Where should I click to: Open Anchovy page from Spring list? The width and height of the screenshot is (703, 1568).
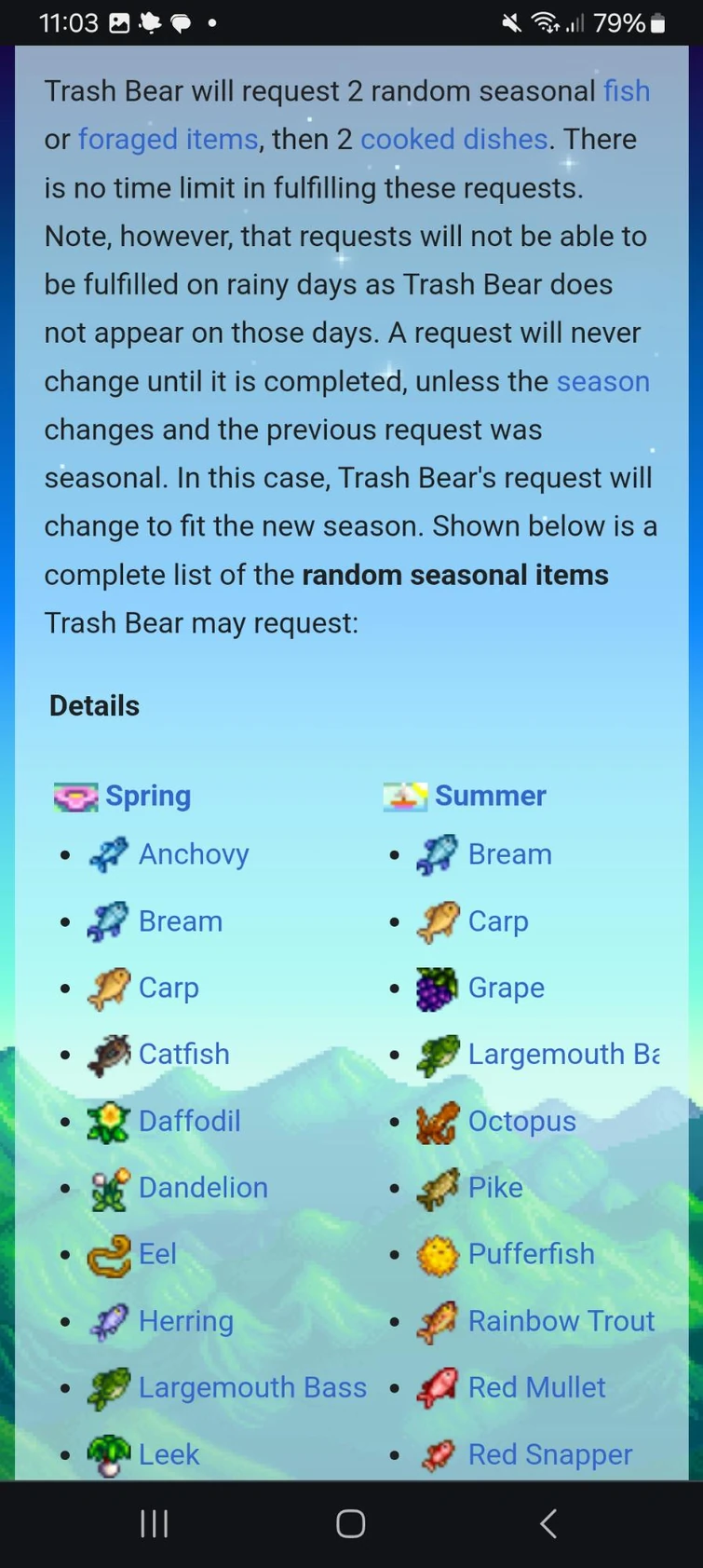pyautogui.click(x=194, y=854)
